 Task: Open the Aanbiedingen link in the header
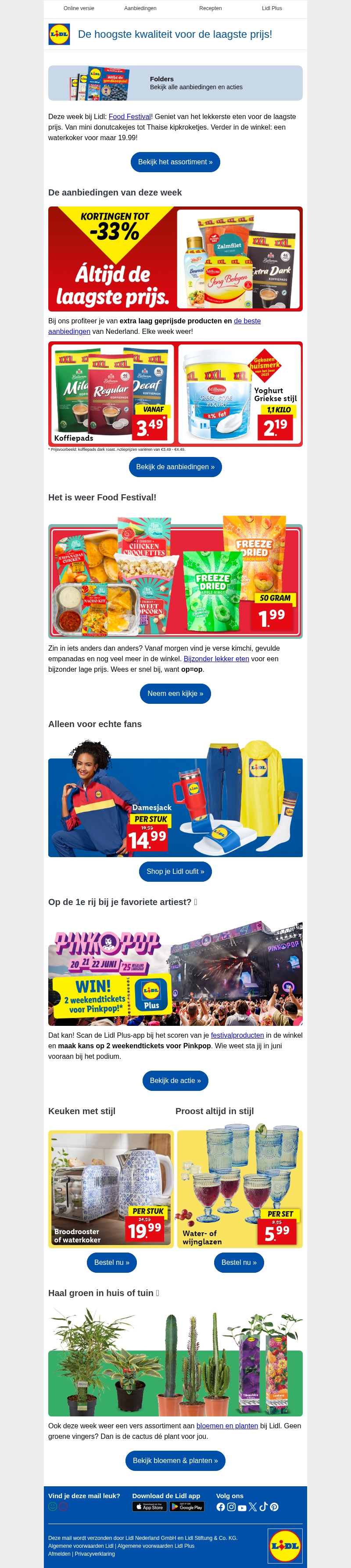140,8
